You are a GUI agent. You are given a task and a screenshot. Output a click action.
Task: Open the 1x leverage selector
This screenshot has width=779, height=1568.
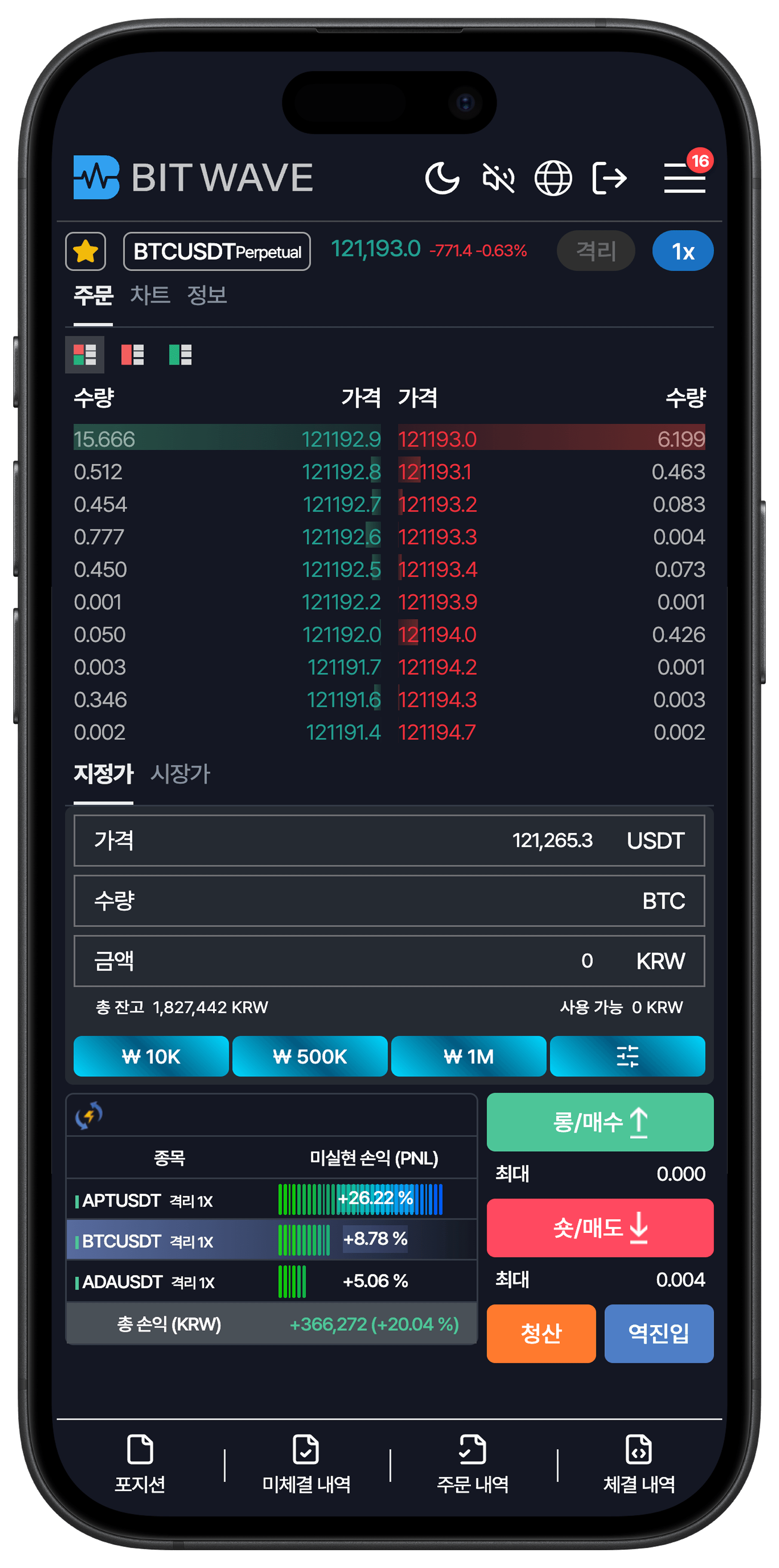[682, 250]
